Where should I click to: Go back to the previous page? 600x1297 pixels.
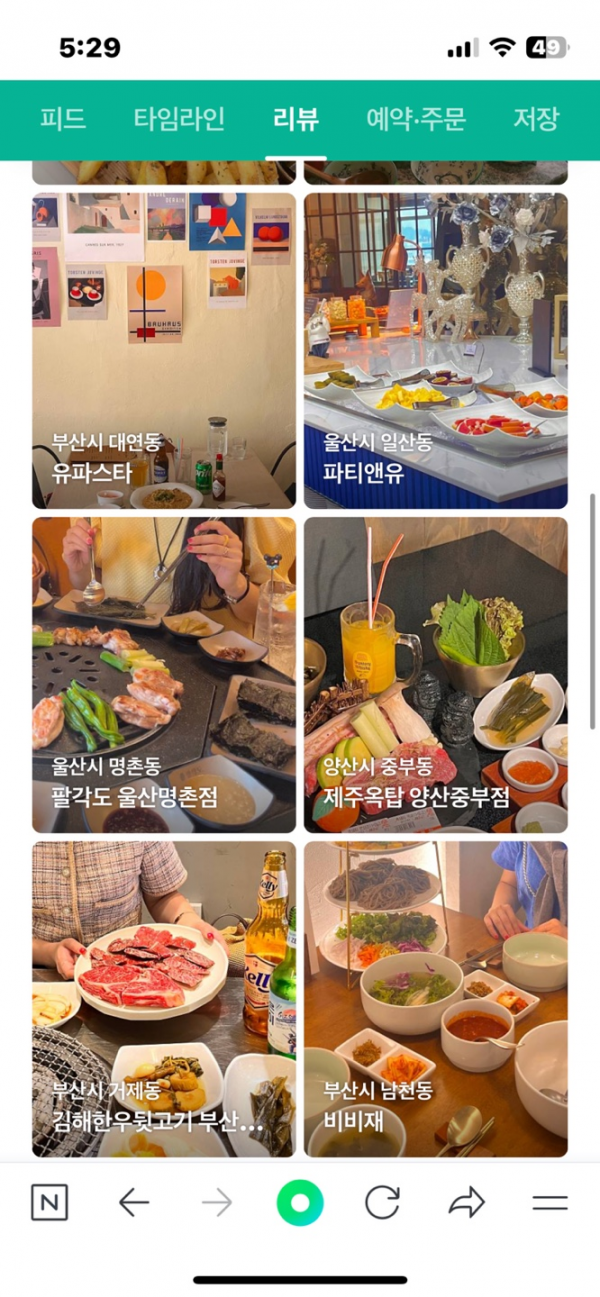[x=134, y=1202]
